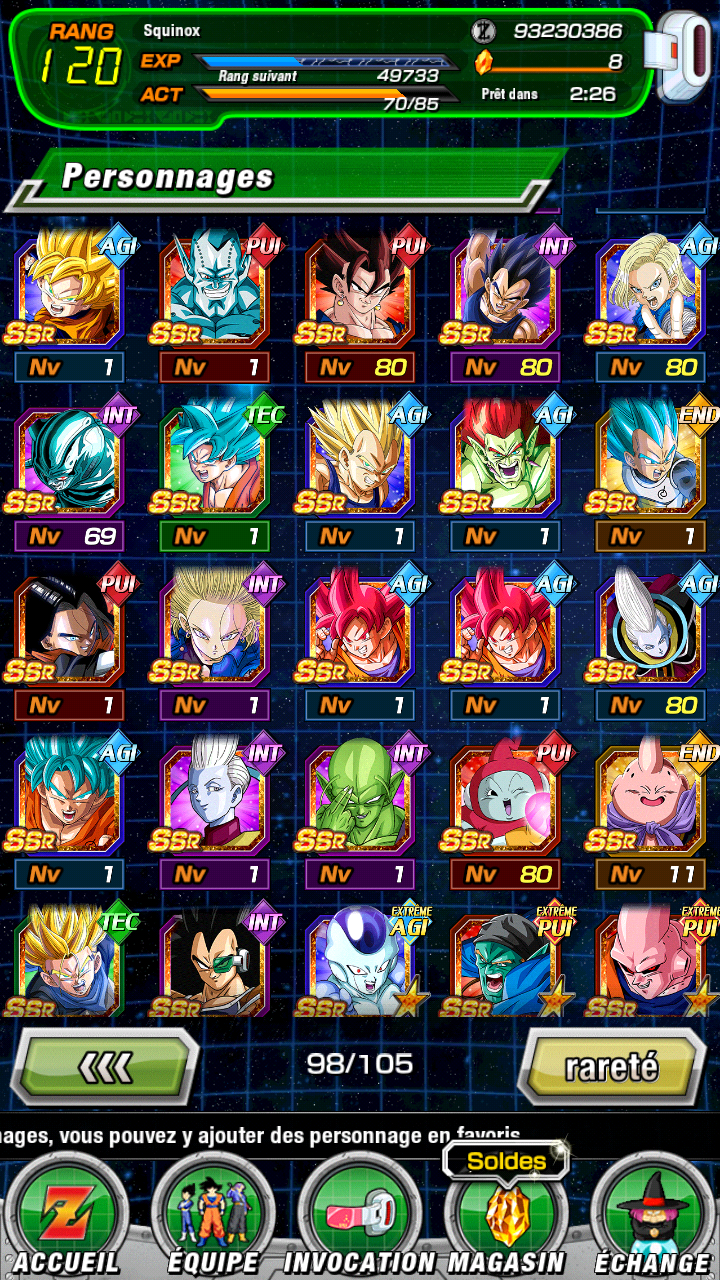The image size is (720, 1280).
Task: Select PUI Omega Shenron card level 1
Action: (x=213, y=290)
